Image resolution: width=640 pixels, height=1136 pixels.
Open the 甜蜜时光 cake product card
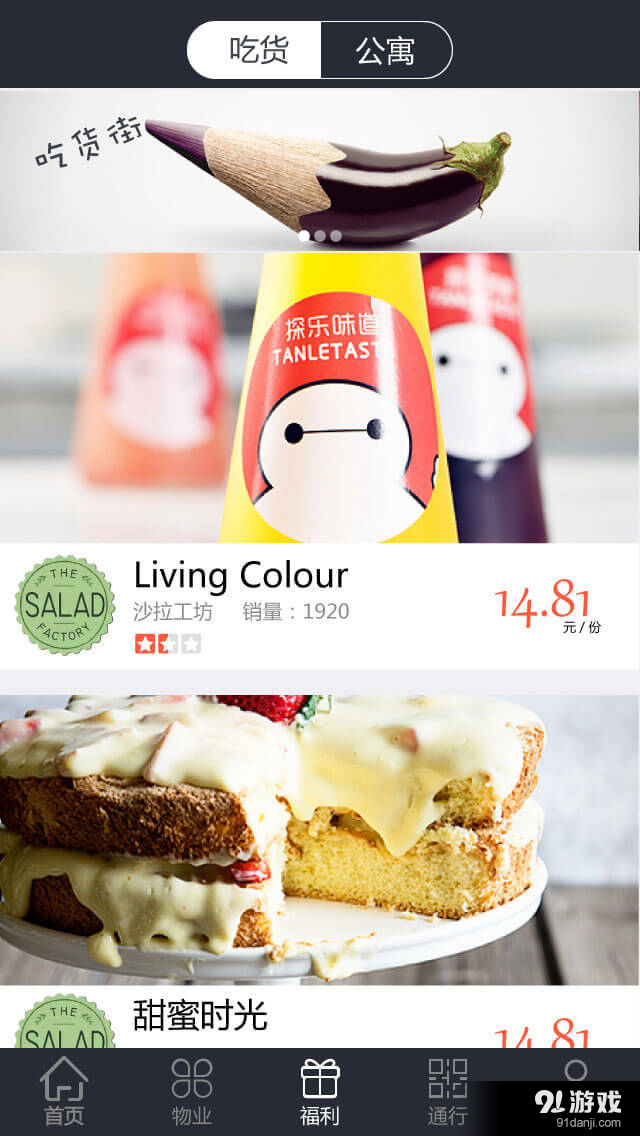320,850
